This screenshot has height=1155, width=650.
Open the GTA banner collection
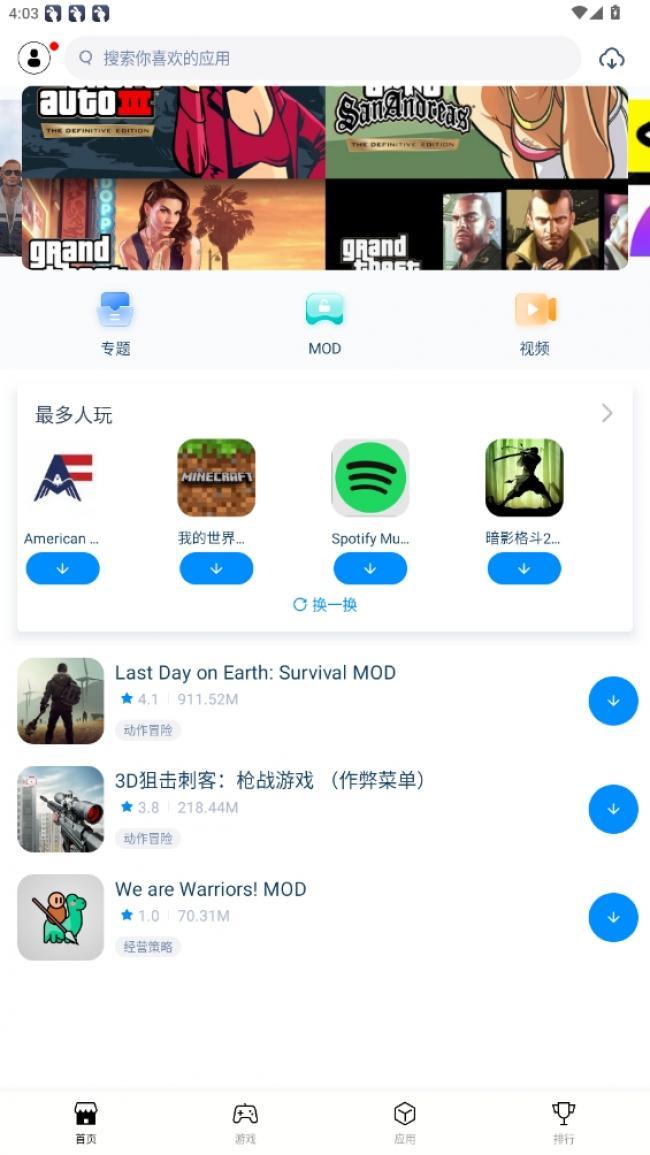[x=325, y=178]
